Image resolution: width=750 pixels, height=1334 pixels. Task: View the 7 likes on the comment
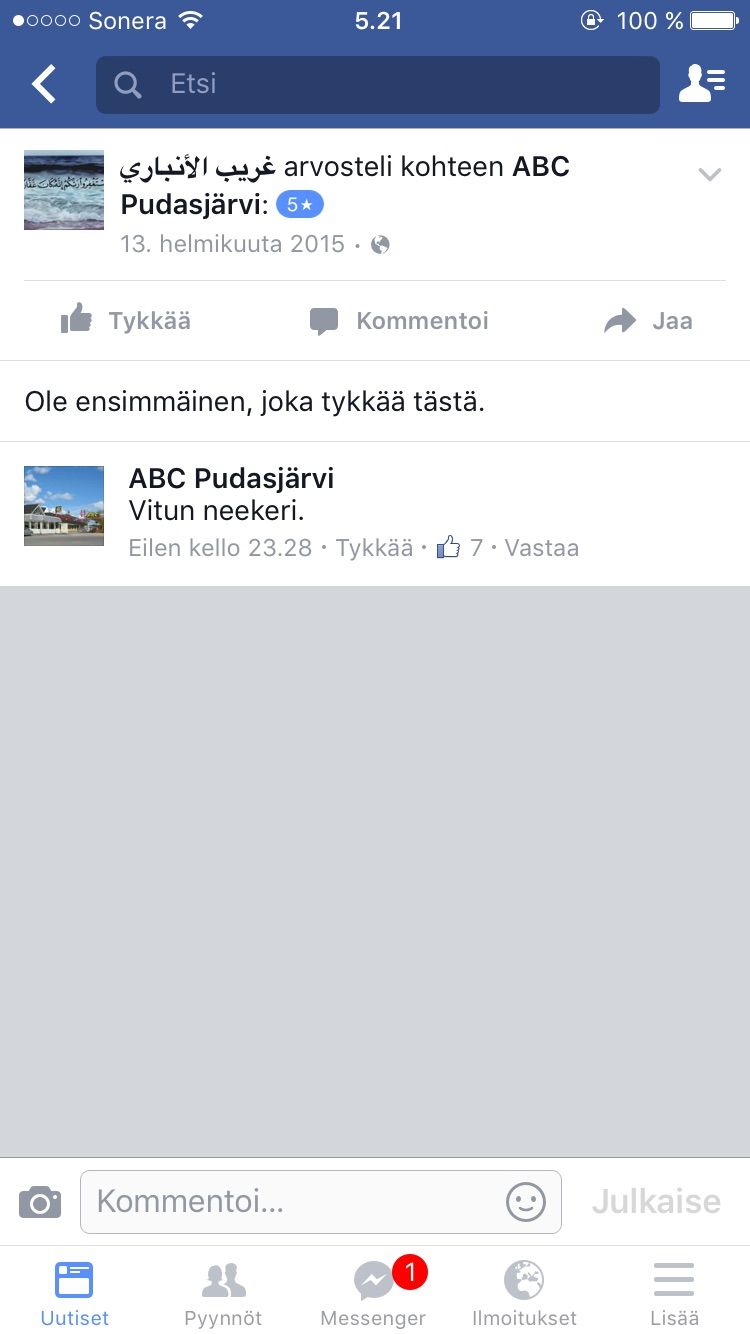461,548
